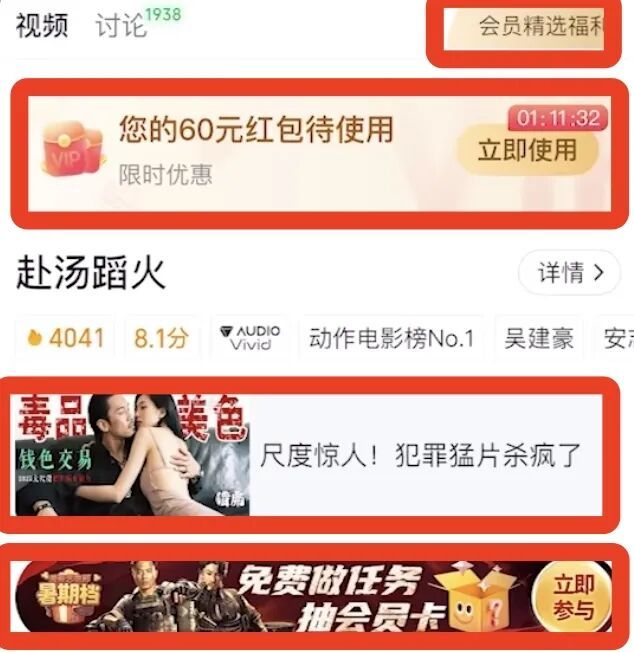Select the 吴建豪 actor chip
The width and height of the screenshot is (634, 652).
coord(539,338)
